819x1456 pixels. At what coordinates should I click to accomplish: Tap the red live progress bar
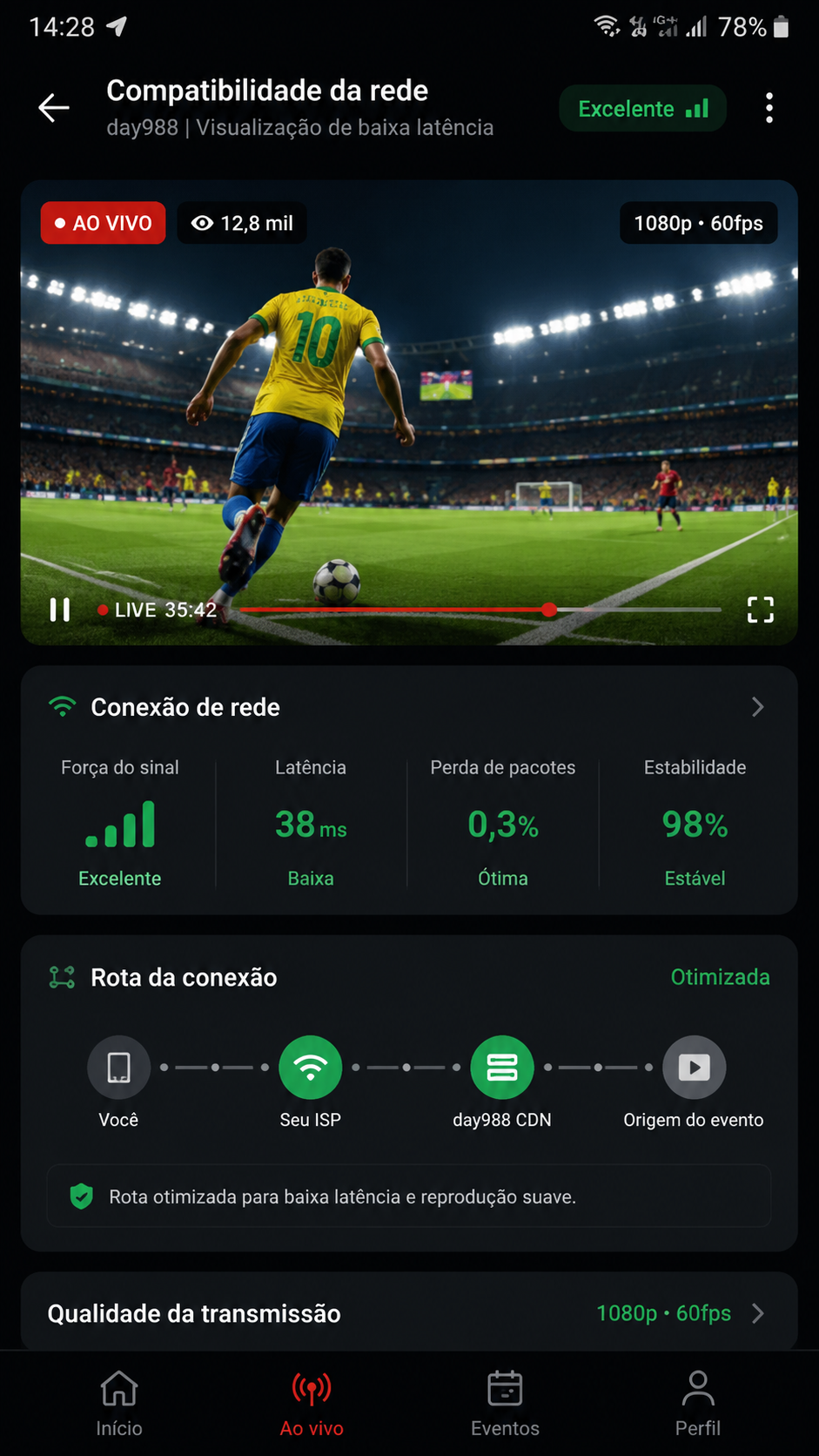point(480,610)
